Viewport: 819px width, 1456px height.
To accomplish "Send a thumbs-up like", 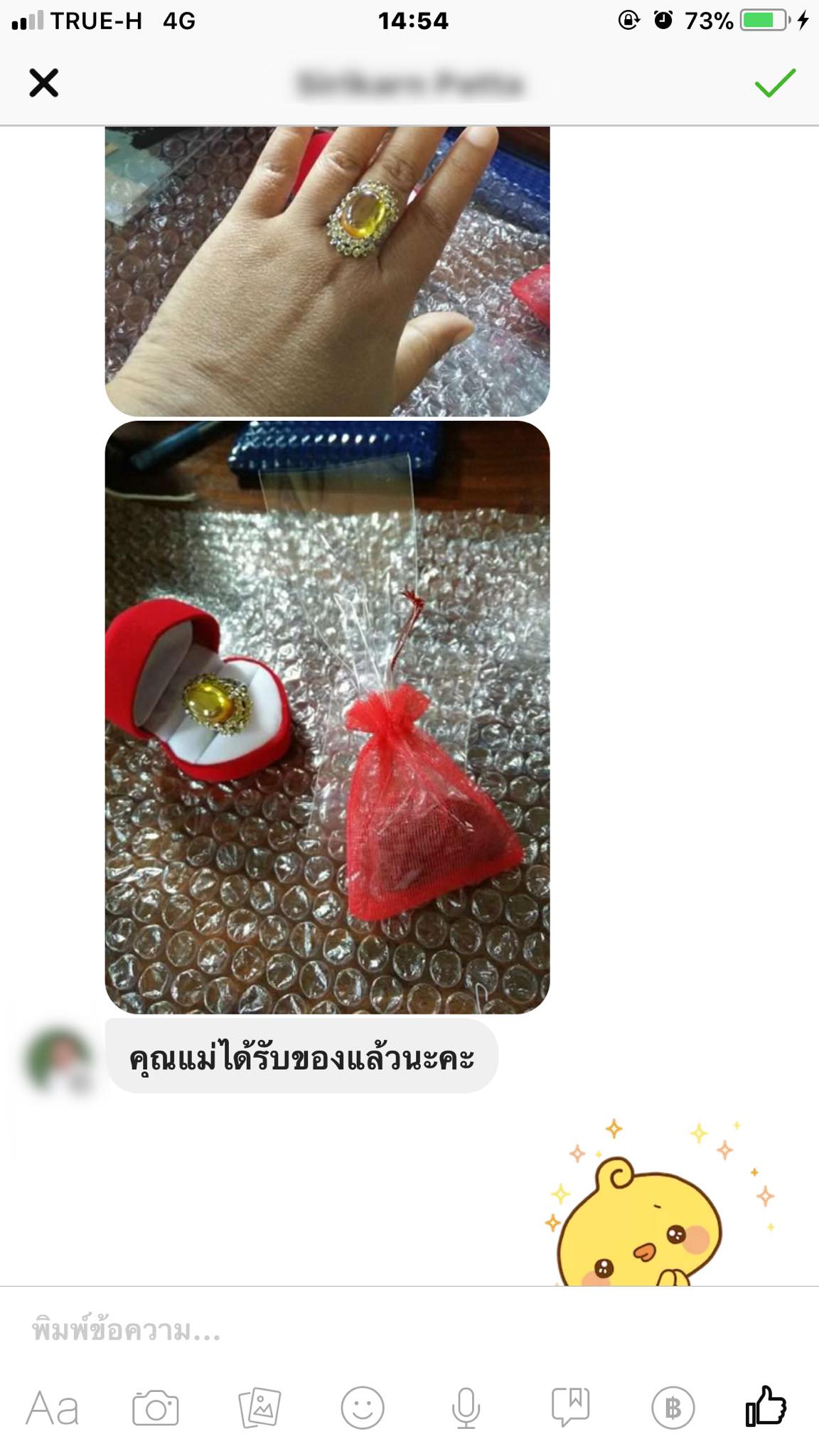I will (766, 1406).
